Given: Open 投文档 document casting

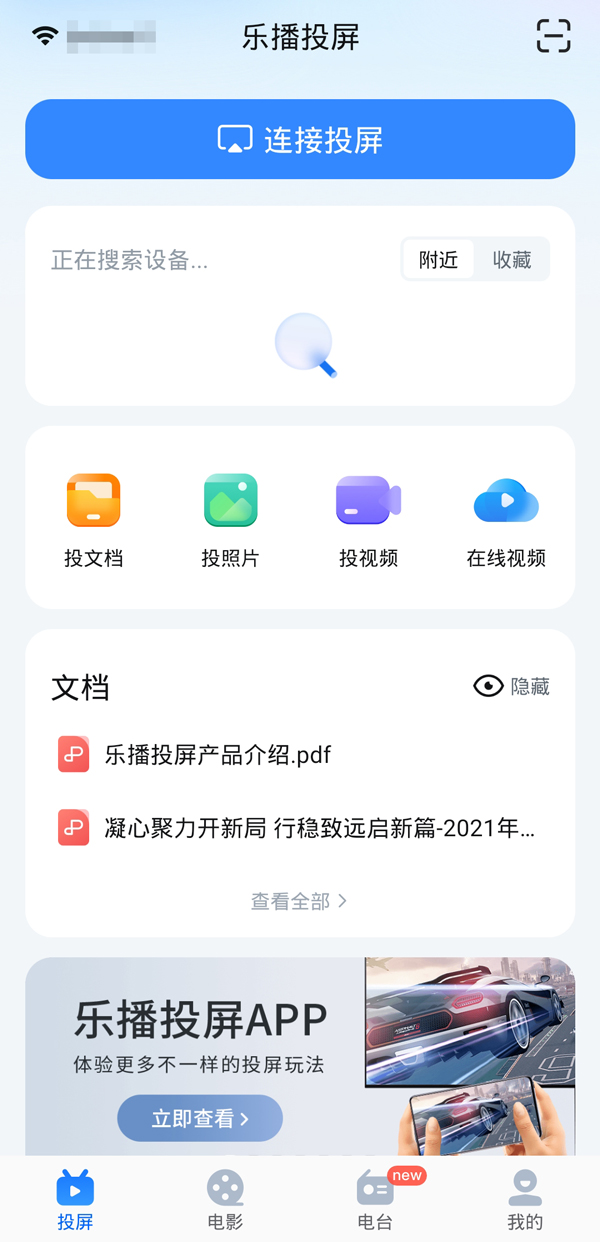Looking at the screenshot, I should (93, 520).
